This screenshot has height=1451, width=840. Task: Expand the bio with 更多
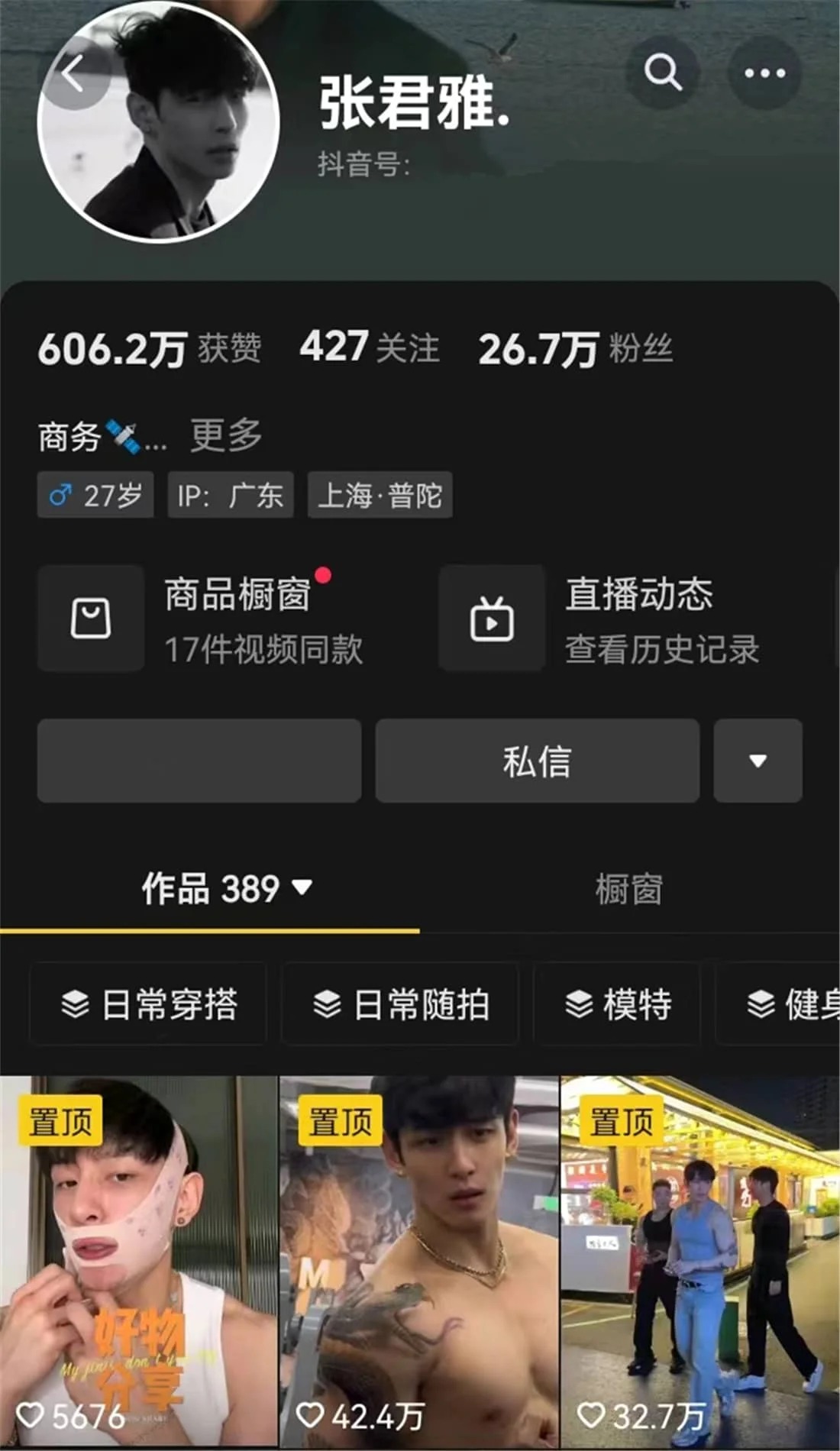(226, 435)
